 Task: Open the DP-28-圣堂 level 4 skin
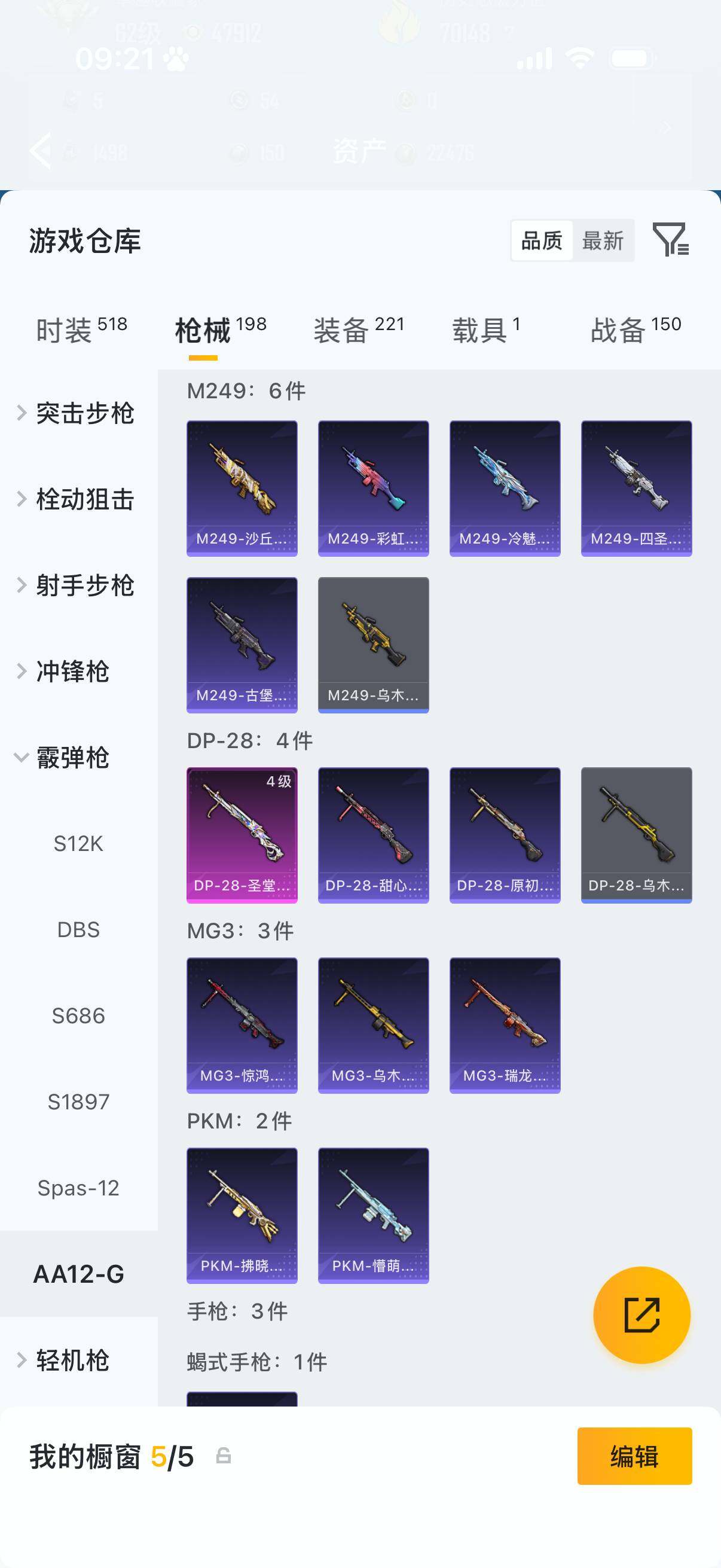(242, 834)
